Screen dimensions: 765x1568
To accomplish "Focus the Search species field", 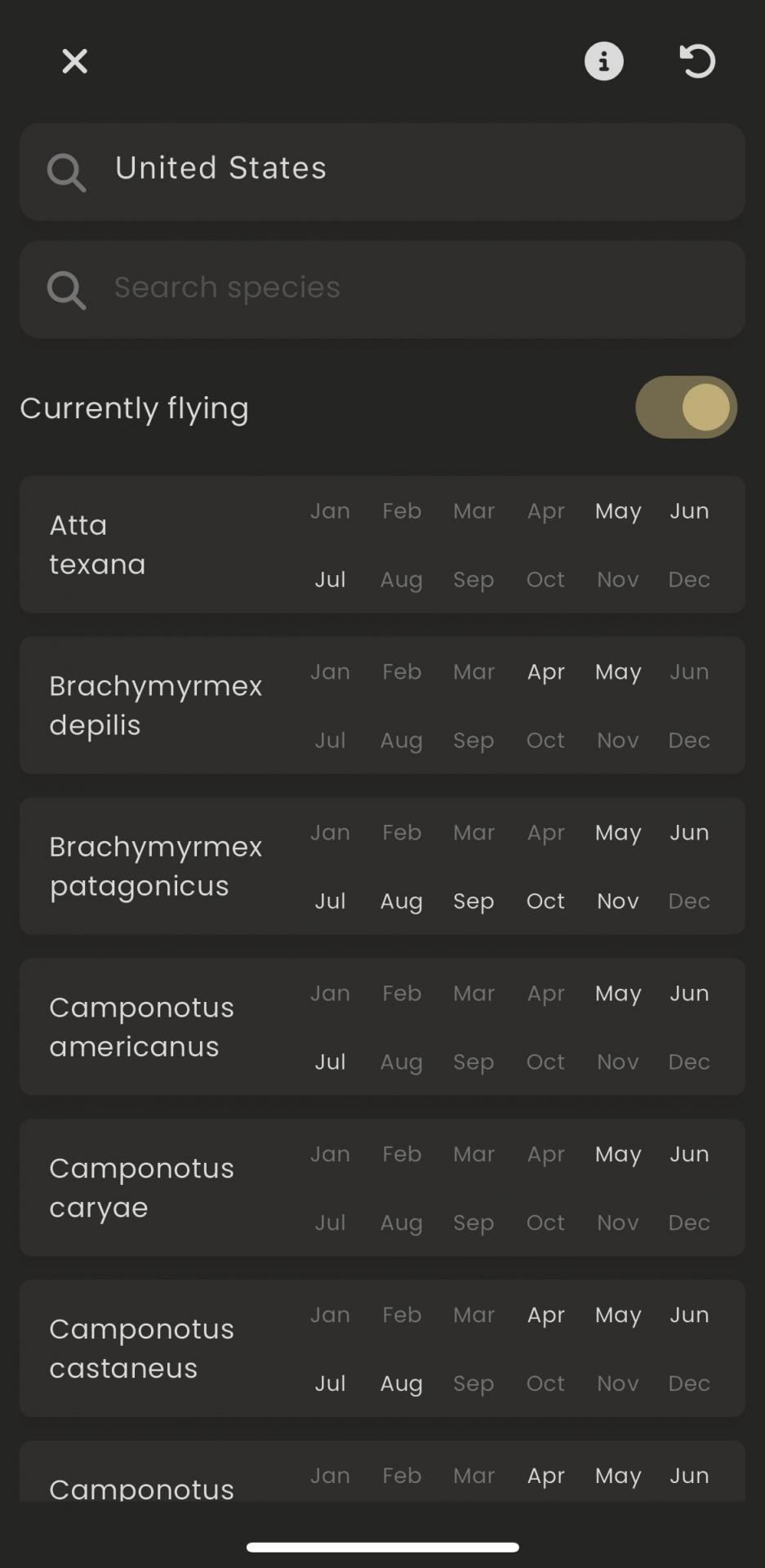I will tap(382, 290).
